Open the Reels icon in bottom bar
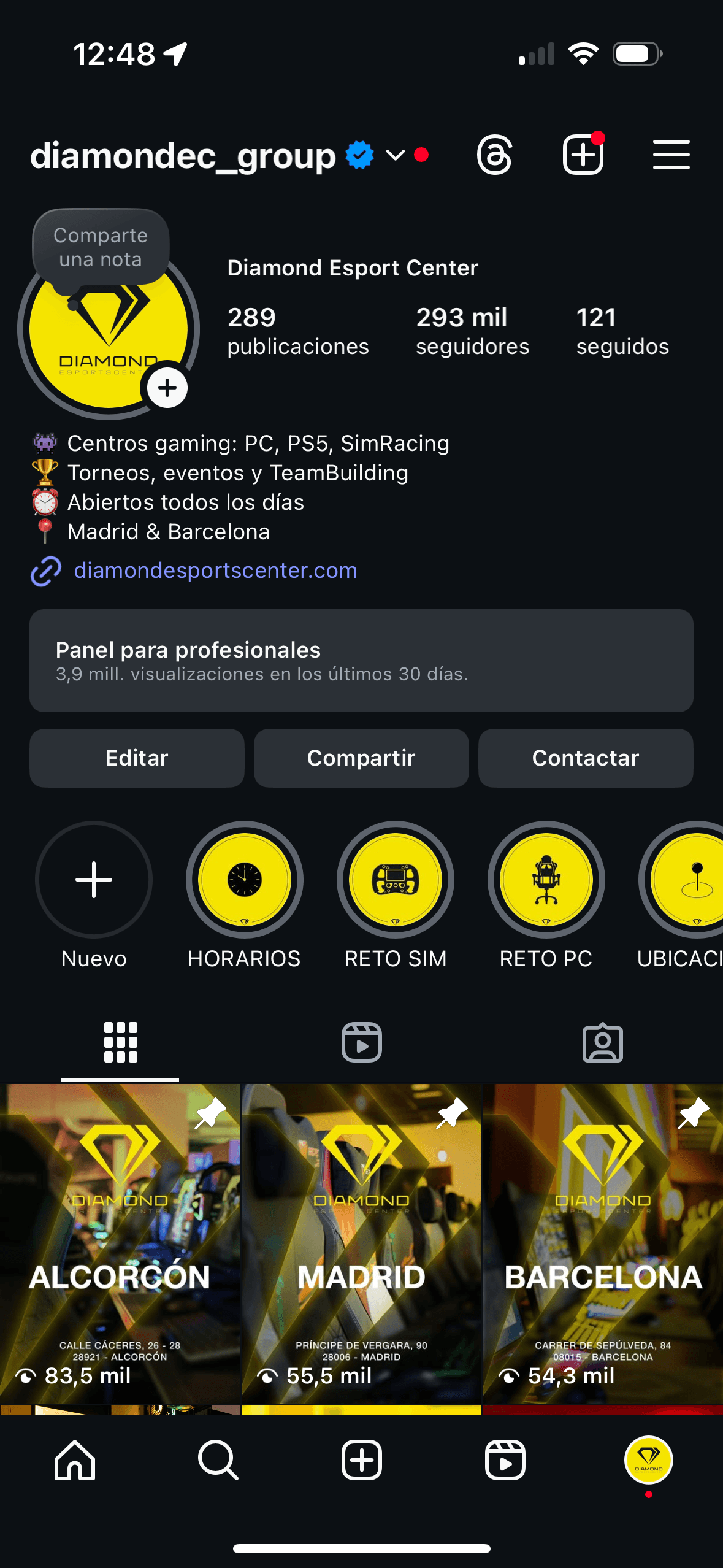The width and height of the screenshot is (723, 1568). pos(504,1459)
